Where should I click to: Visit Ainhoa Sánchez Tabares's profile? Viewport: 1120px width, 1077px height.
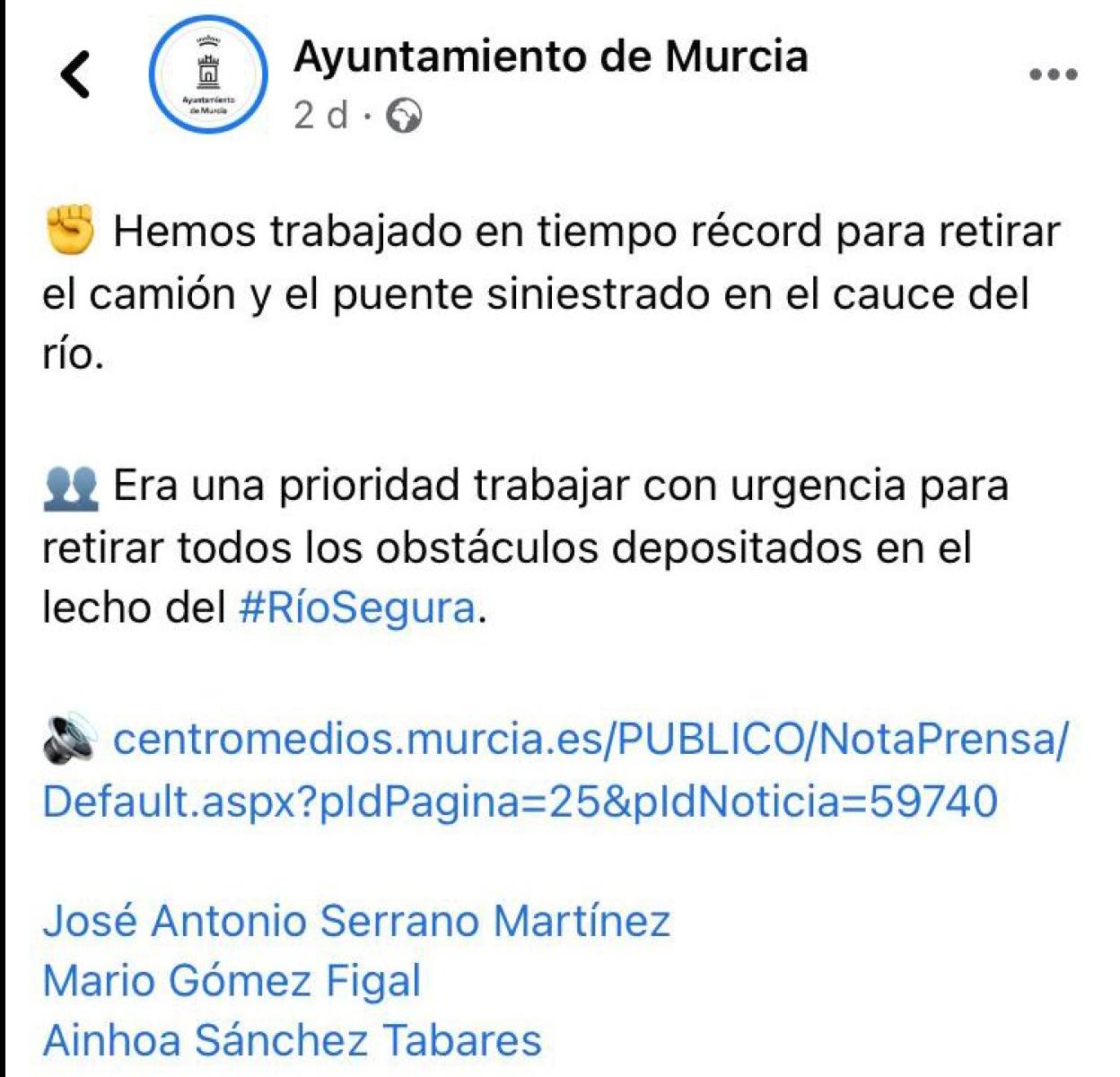click(293, 1041)
